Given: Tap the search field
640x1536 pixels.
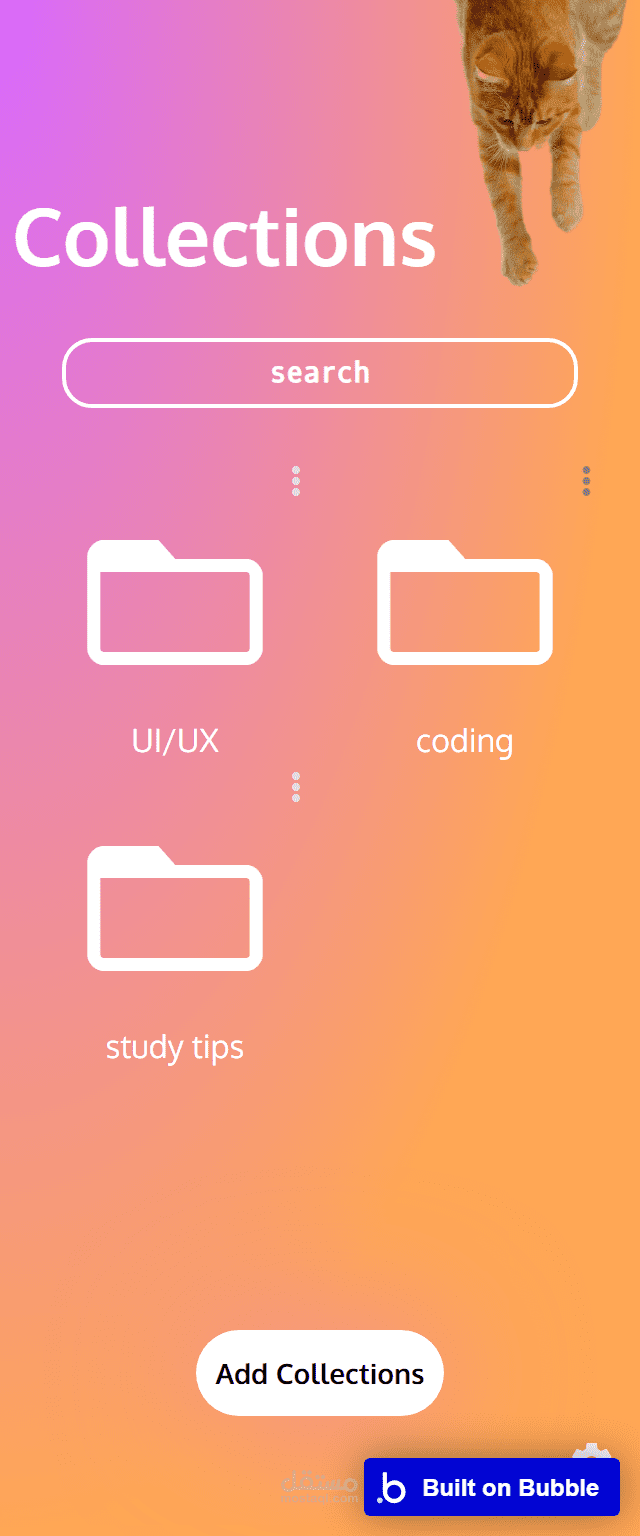Looking at the screenshot, I should [320, 373].
